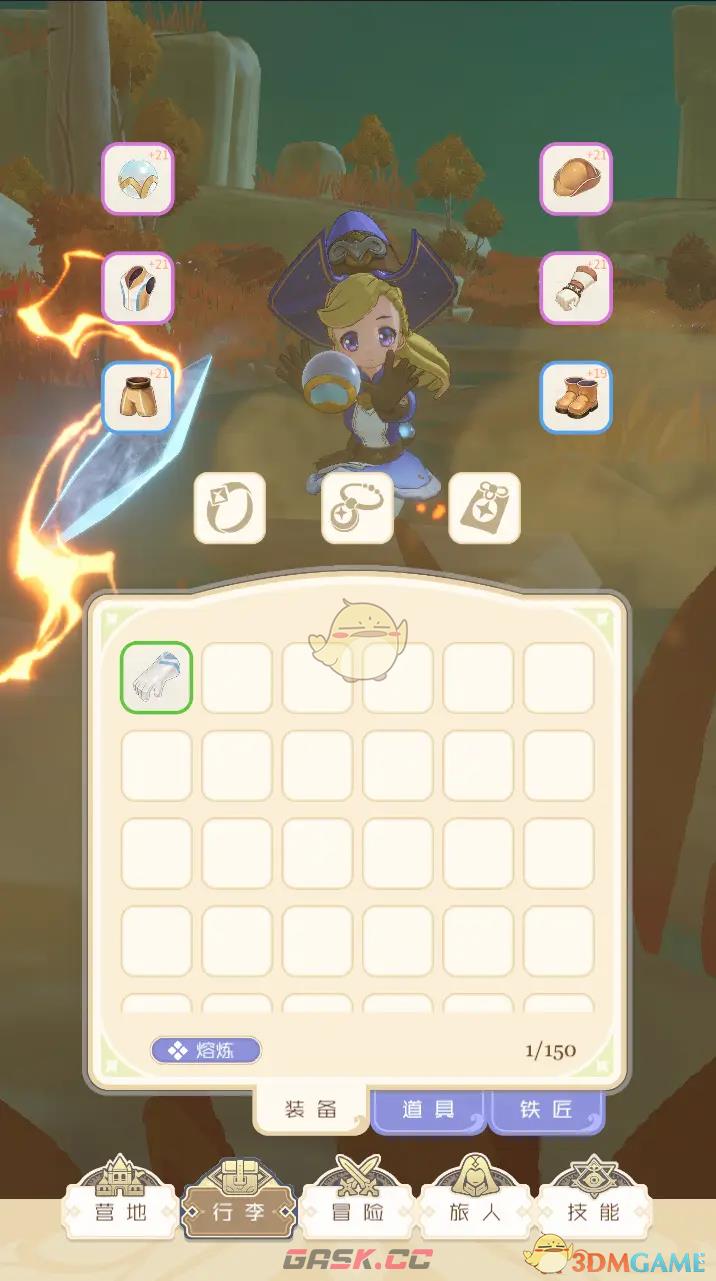
Task: Switch to the 装备 equipment tab
Action: pyautogui.click(x=311, y=1110)
